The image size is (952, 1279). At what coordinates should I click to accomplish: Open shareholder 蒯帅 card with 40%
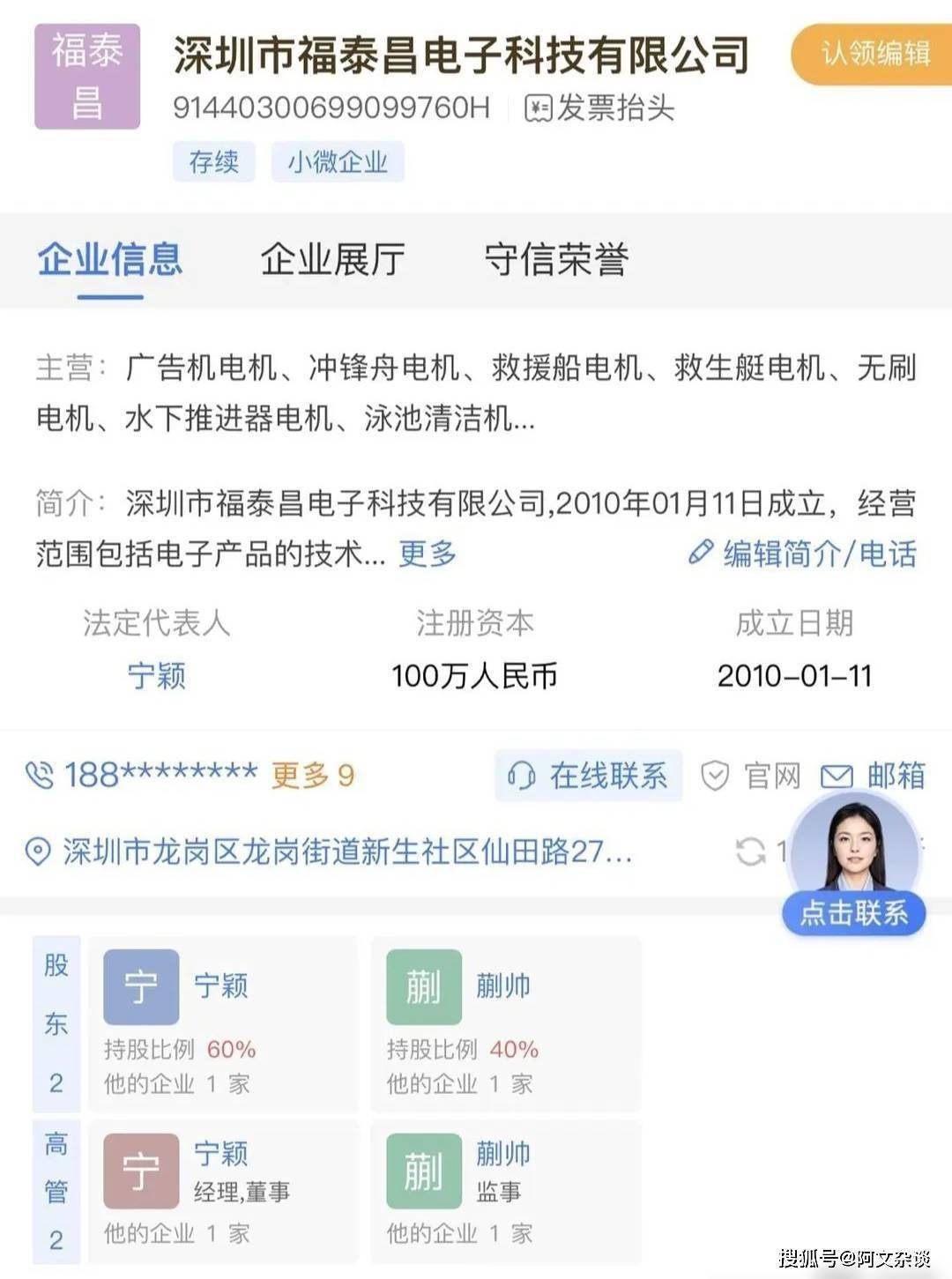[505, 1022]
